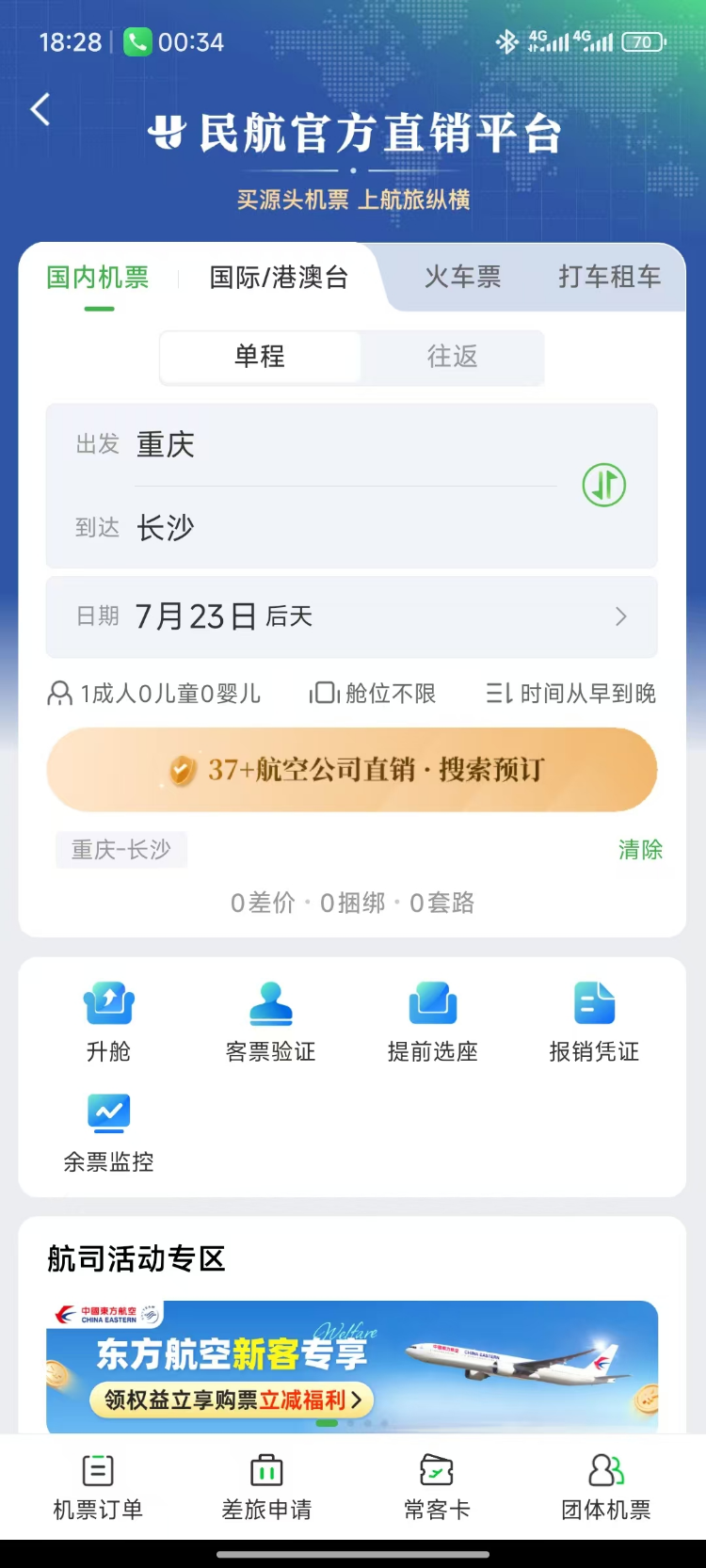Swap departure and arrival cities

point(603,486)
